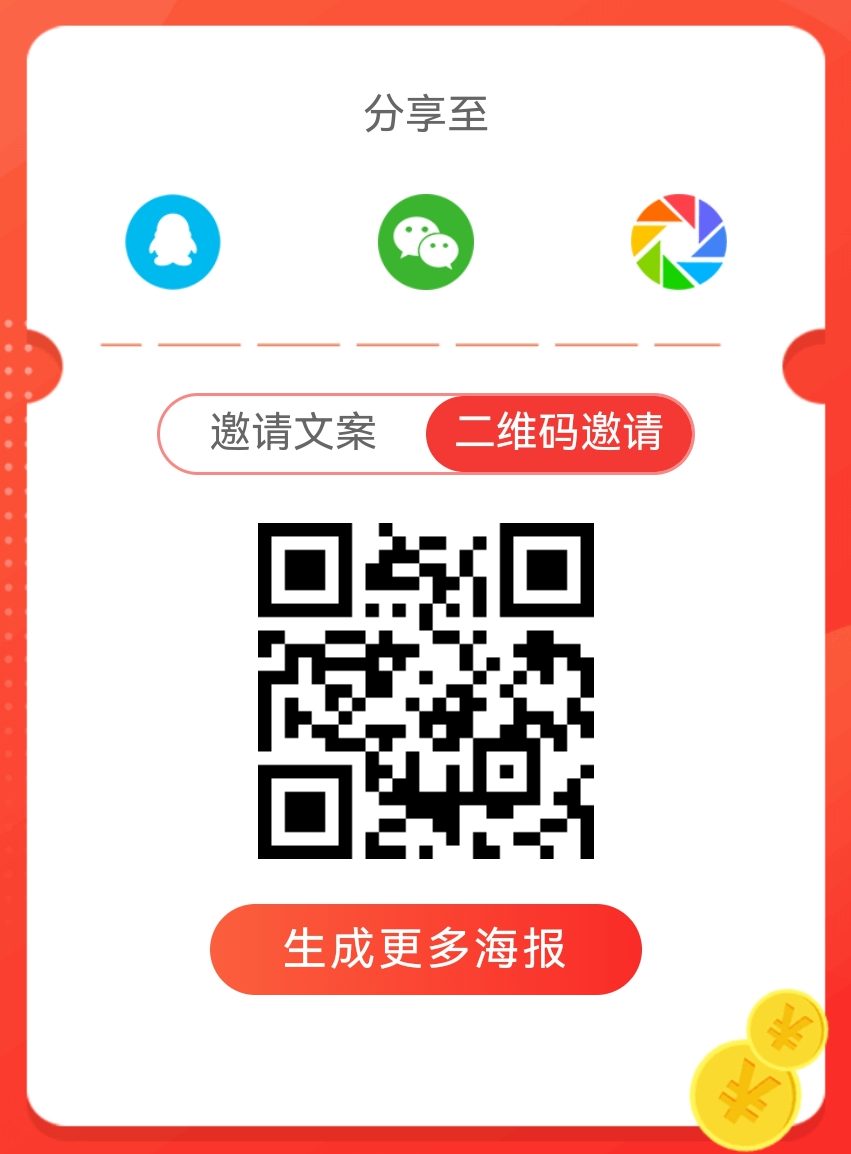Open QQ sharing via the penguin icon
This screenshot has width=851, height=1154.
(x=172, y=242)
